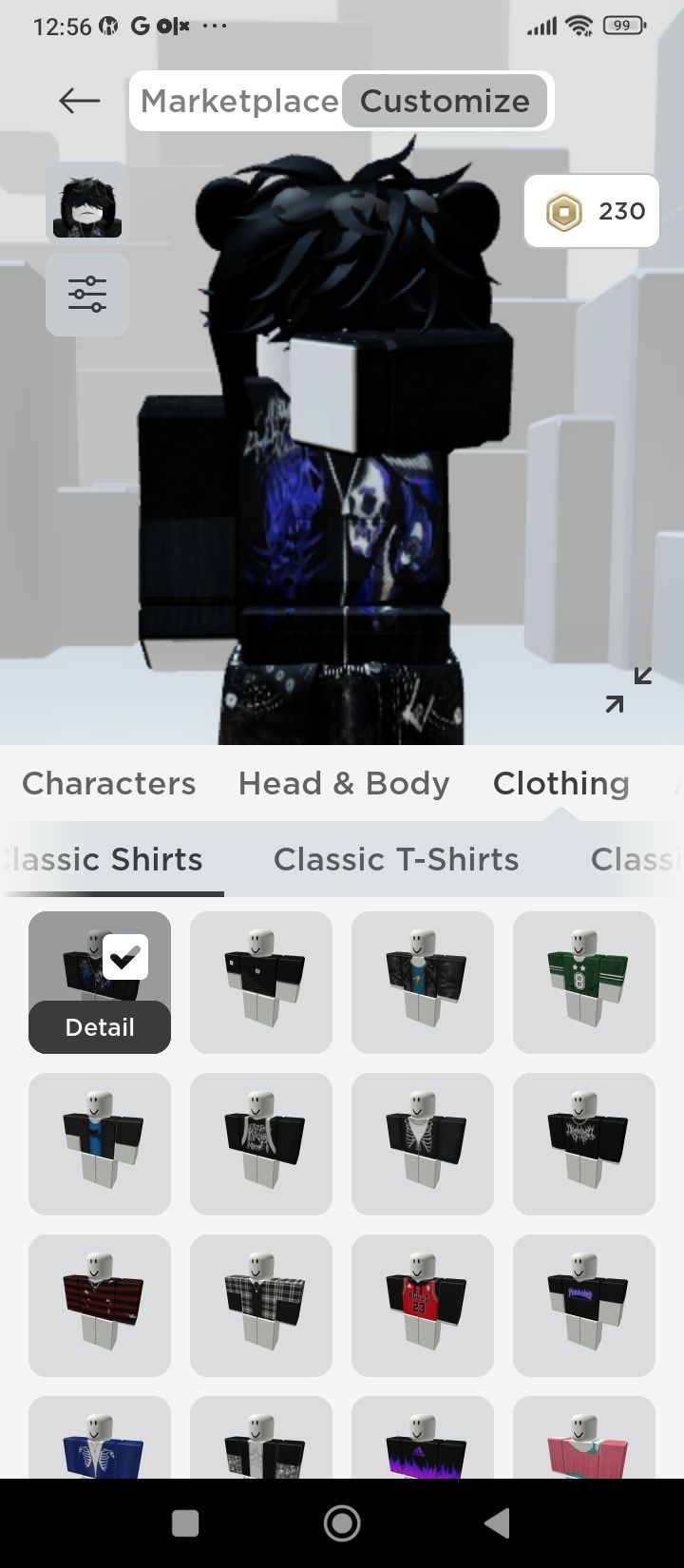Equip the red and black striped shirt
684x1568 pixels.
click(100, 1305)
